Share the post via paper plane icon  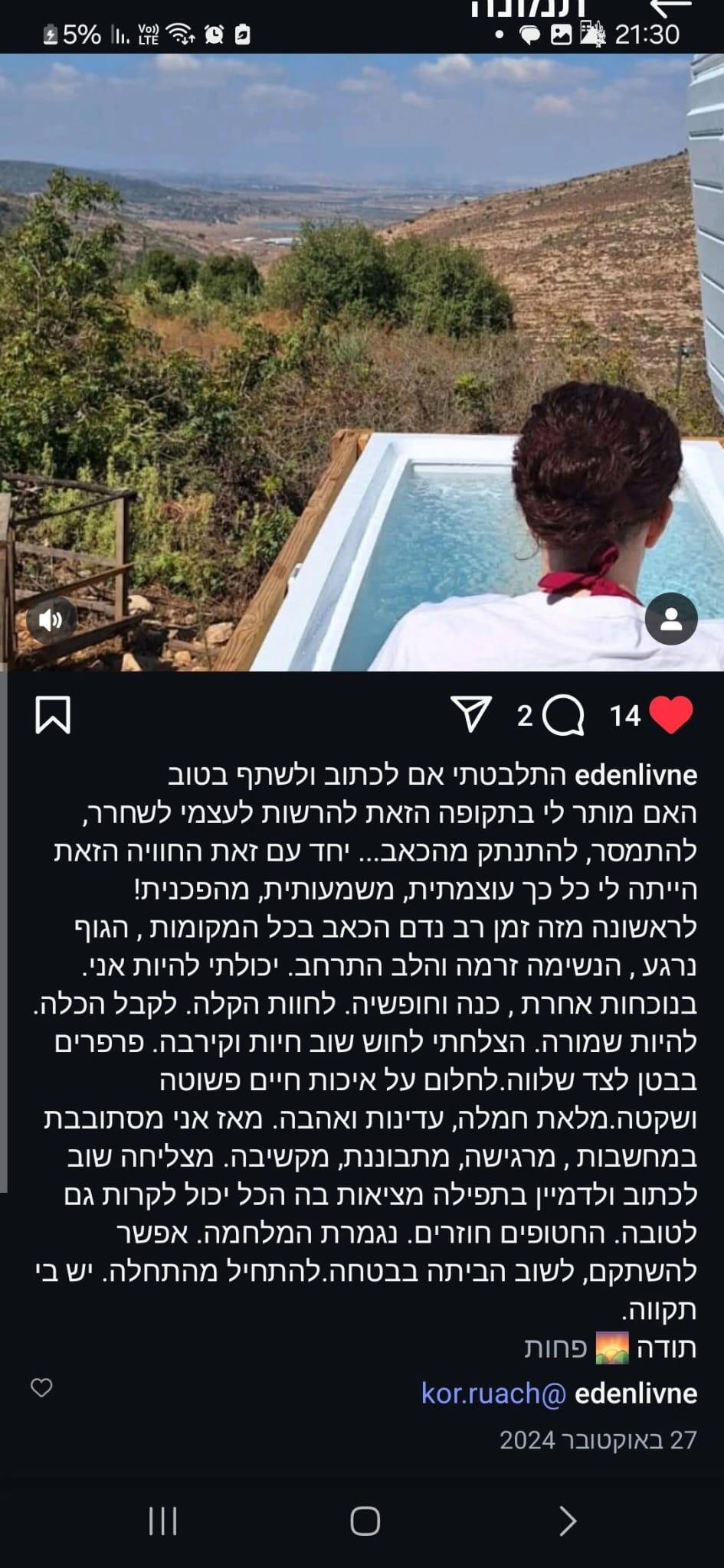pos(470,714)
